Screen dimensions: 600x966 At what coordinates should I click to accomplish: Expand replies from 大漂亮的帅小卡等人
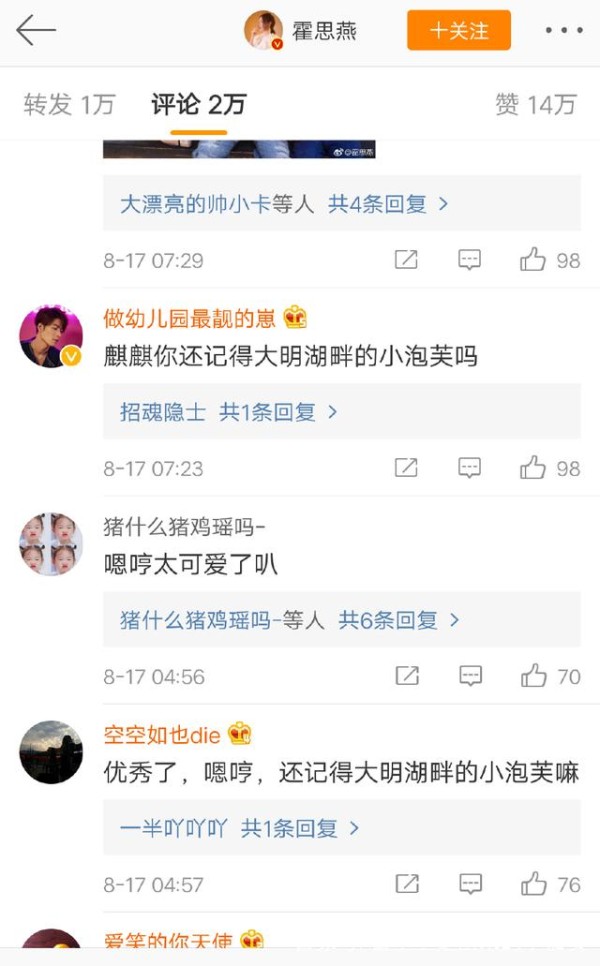click(x=342, y=203)
